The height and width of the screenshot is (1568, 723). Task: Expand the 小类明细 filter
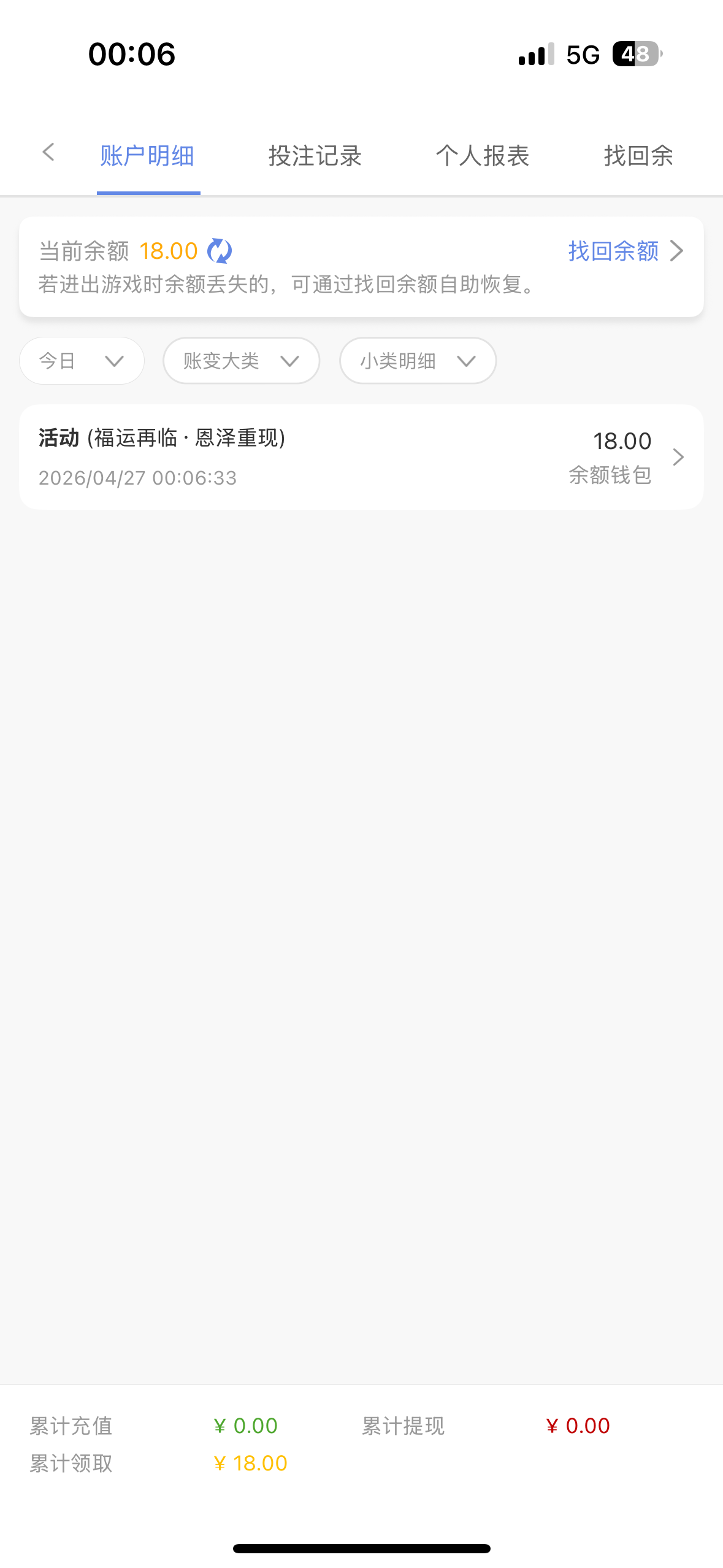pyautogui.click(x=418, y=361)
